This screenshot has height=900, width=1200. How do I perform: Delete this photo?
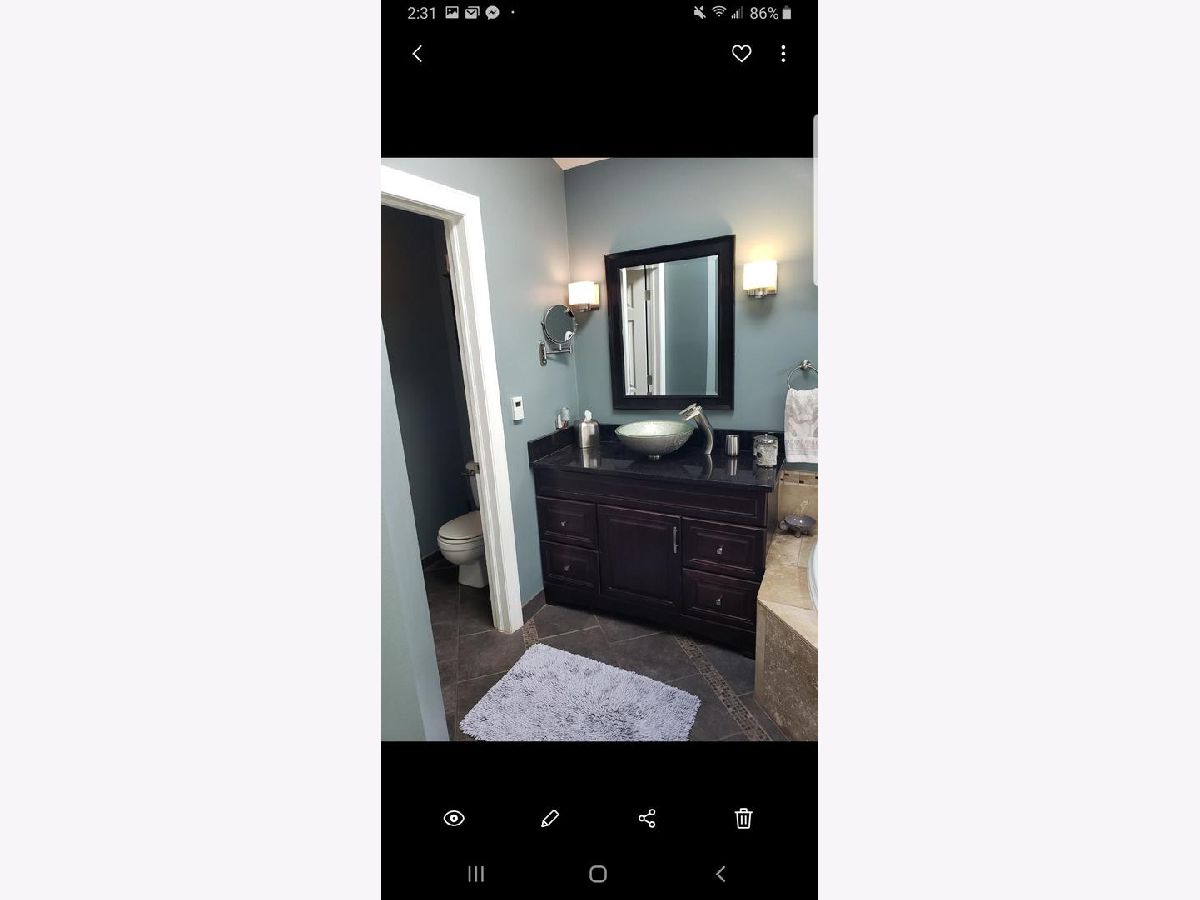(743, 818)
